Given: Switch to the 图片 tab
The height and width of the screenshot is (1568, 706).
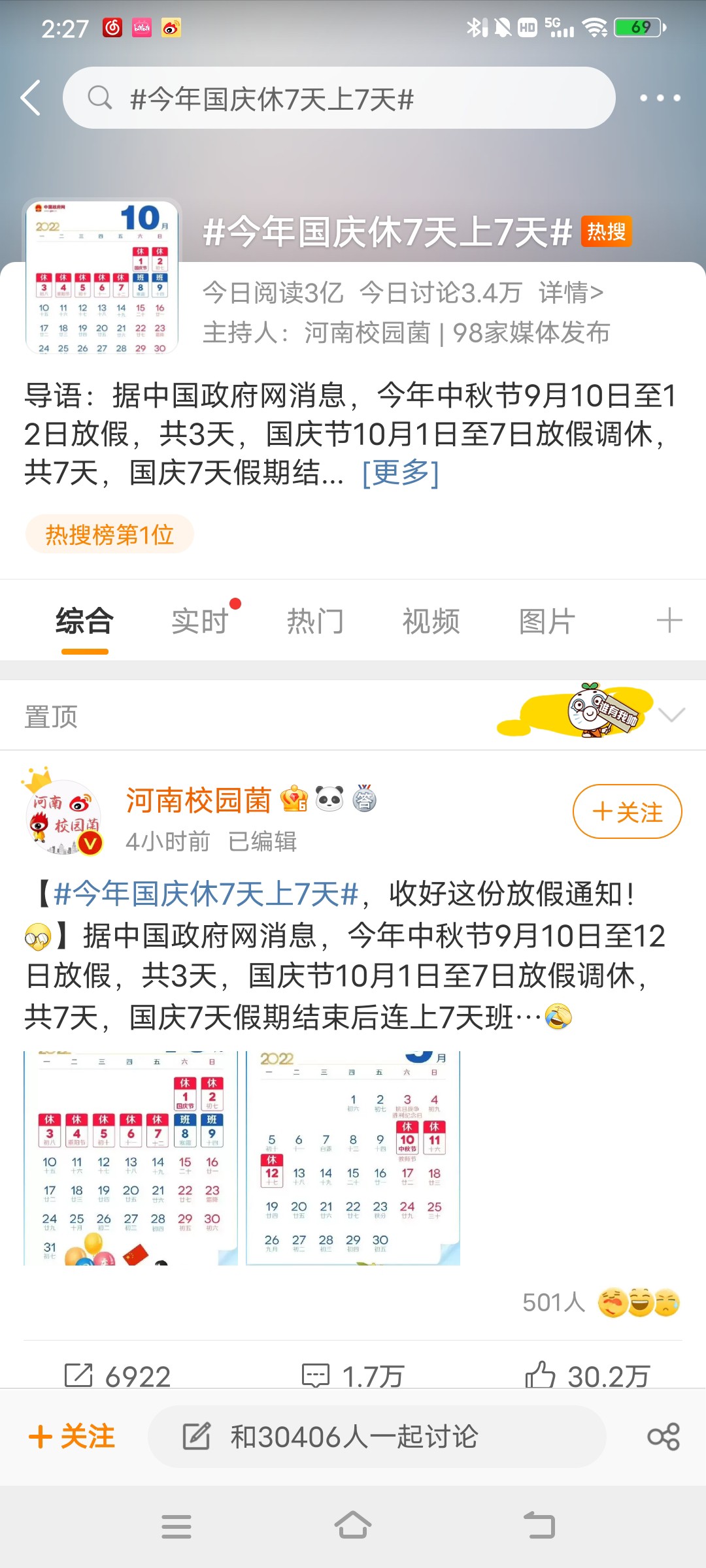Looking at the screenshot, I should point(546,621).
